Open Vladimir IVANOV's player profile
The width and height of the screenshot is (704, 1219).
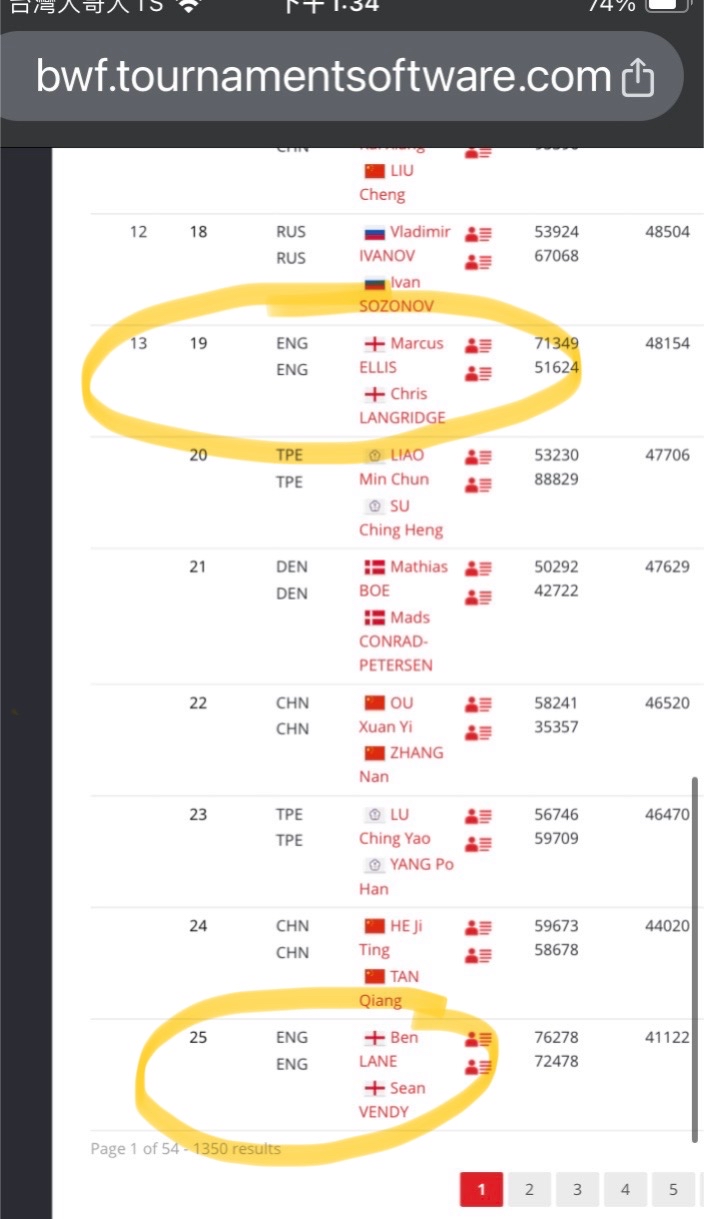405,243
